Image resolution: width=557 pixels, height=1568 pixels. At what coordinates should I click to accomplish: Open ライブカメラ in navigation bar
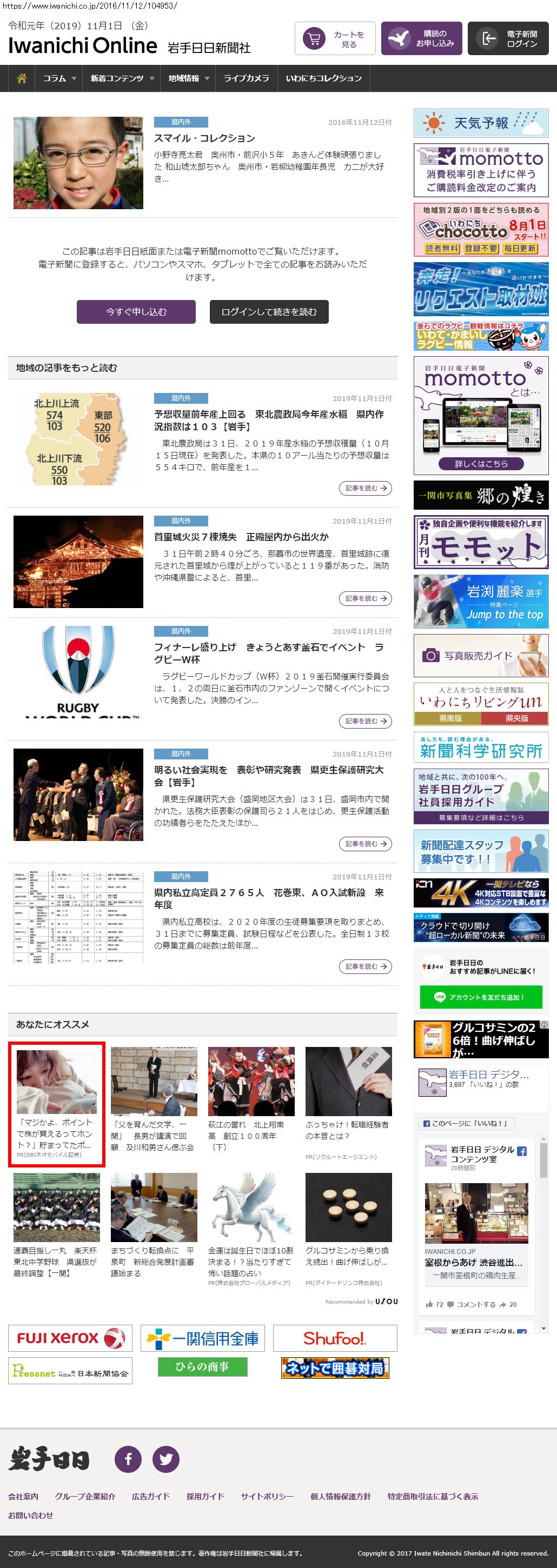click(246, 78)
